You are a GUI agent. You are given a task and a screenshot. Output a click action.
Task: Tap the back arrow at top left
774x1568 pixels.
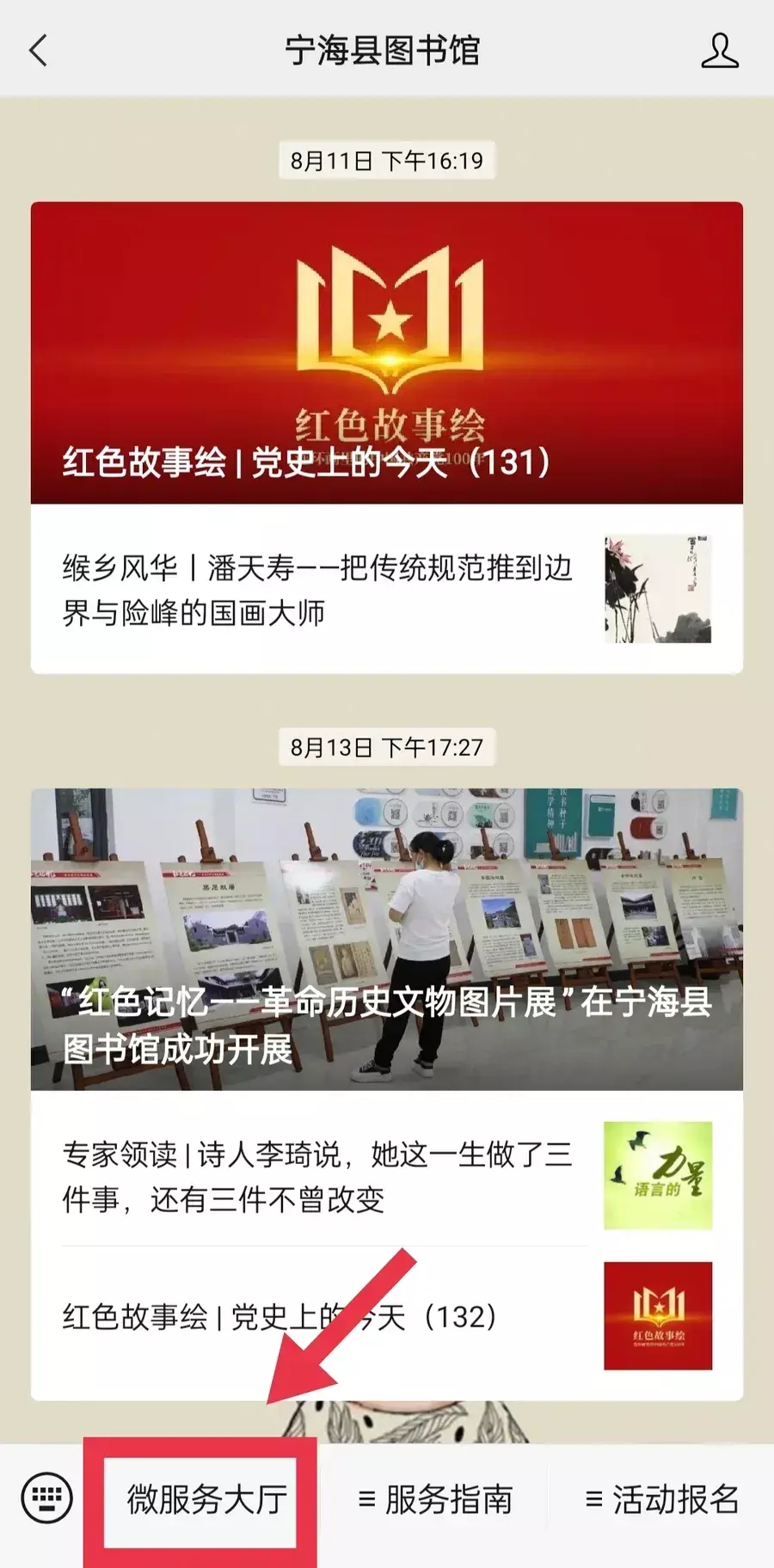click(36, 52)
